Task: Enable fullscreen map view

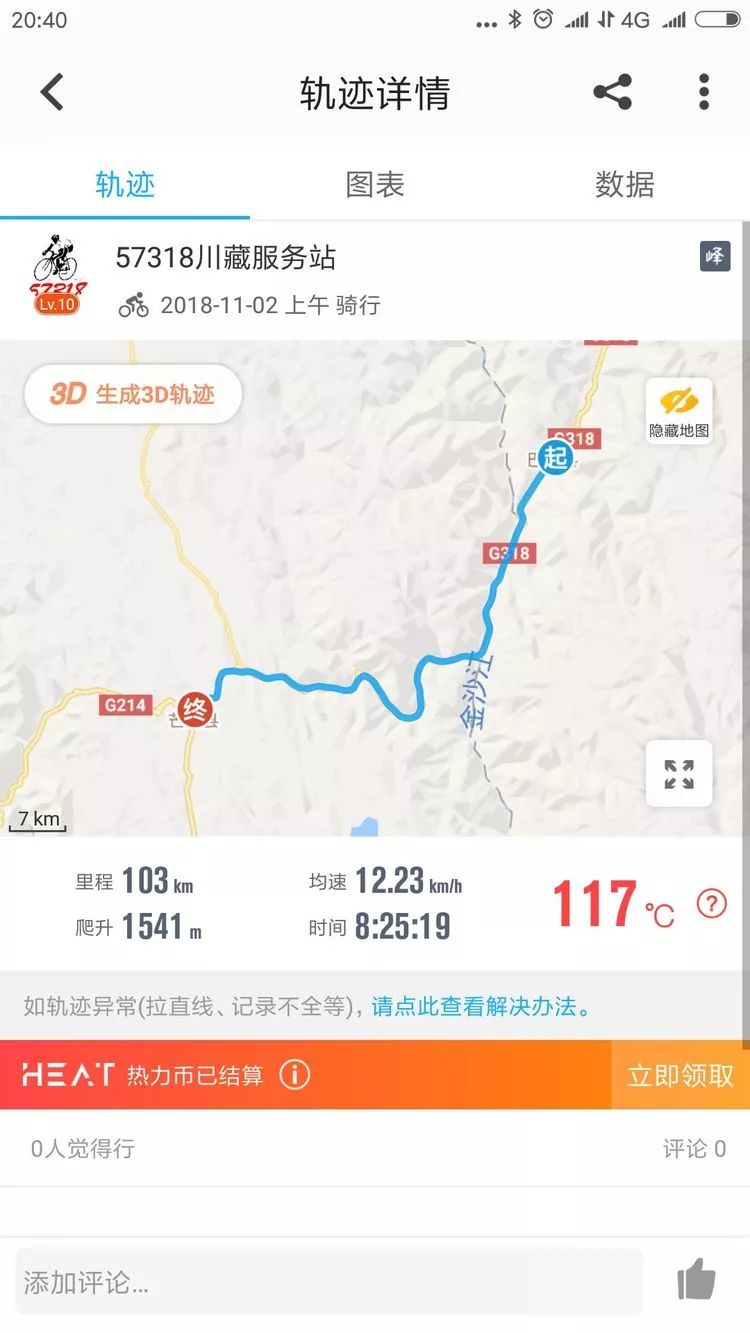Action: (x=678, y=775)
